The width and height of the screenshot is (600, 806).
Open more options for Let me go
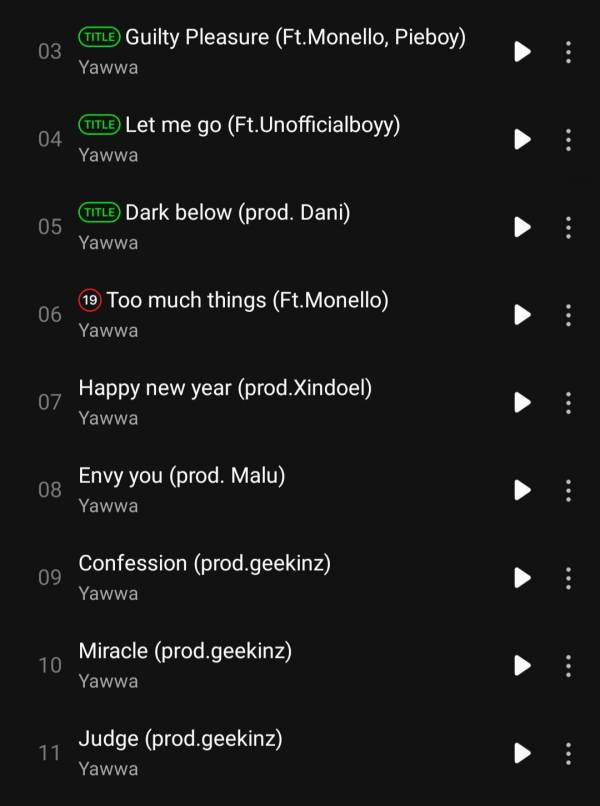pos(568,139)
